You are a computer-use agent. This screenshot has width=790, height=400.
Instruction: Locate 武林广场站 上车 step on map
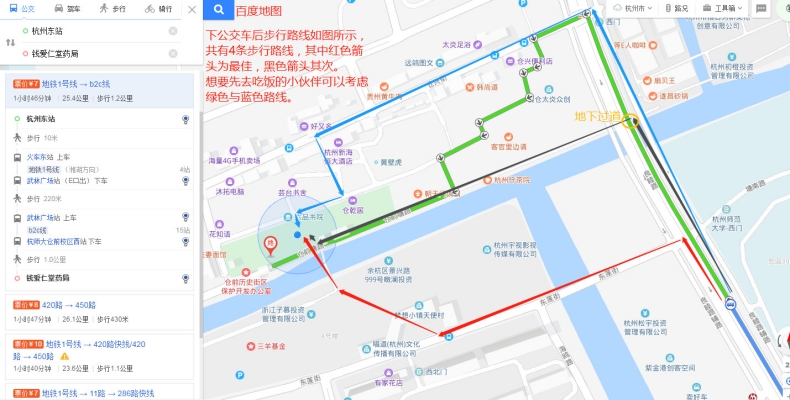185,217
